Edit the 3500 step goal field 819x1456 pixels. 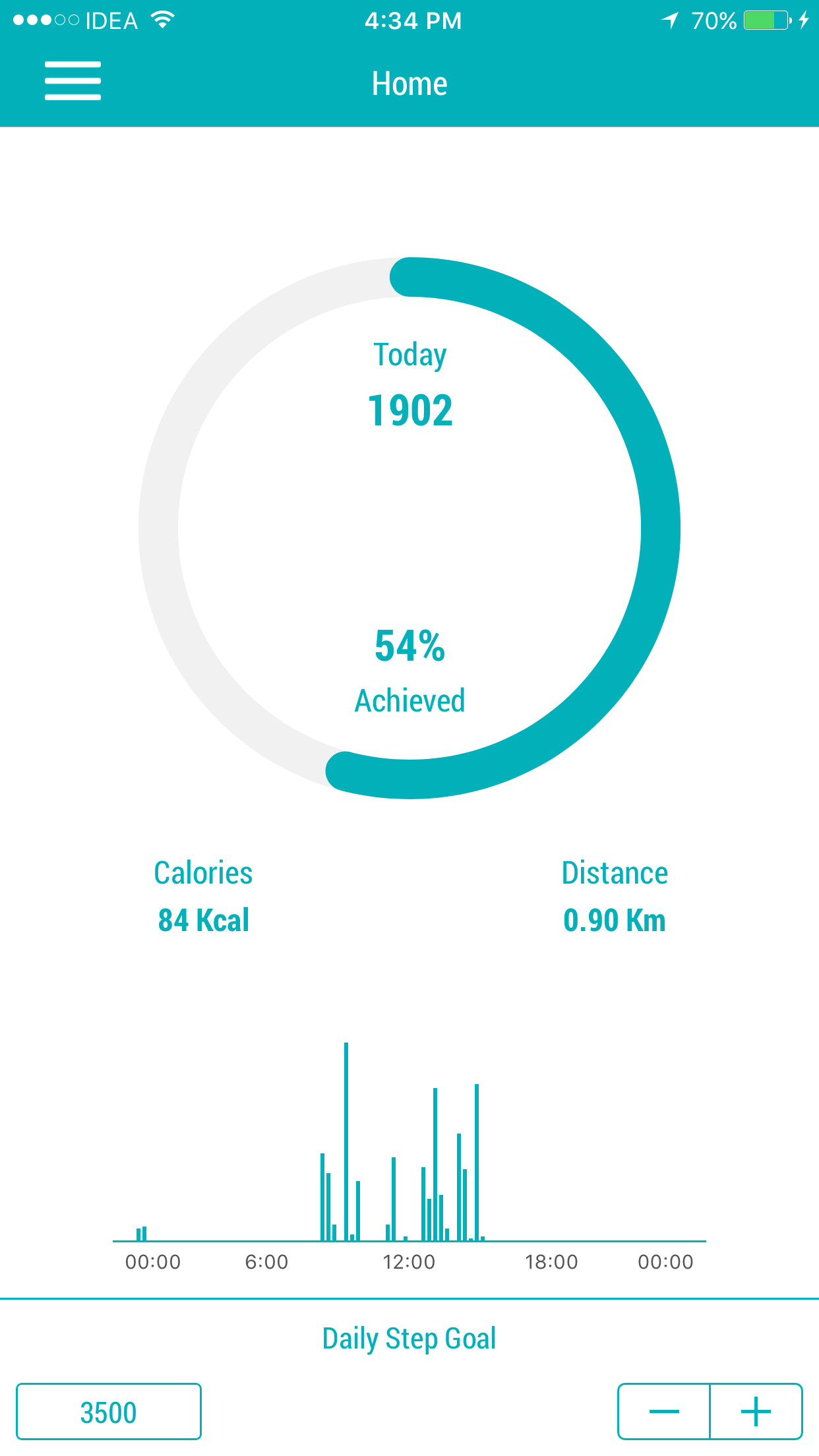[109, 1412]
